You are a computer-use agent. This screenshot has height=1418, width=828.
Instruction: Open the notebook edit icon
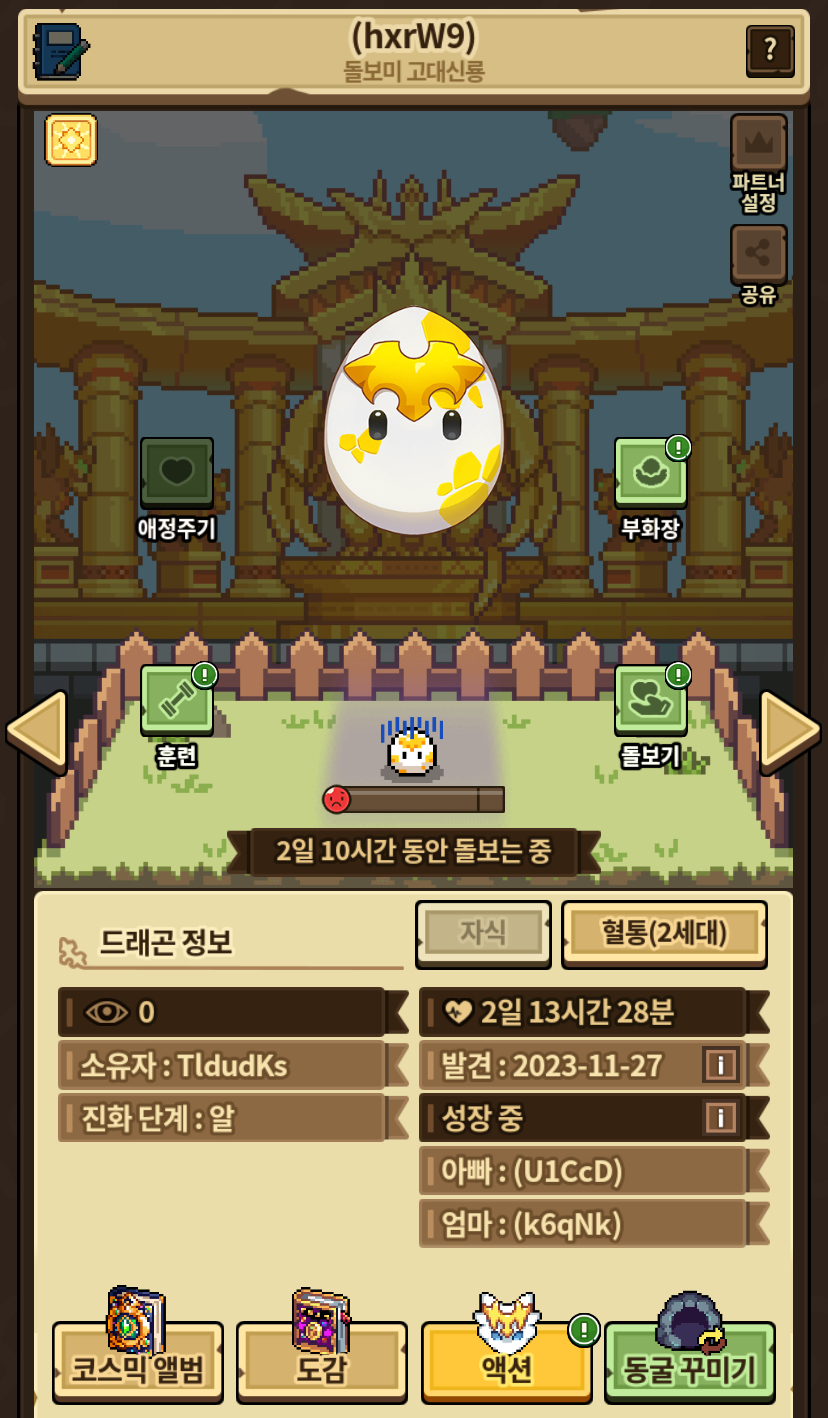pos(61,50)
